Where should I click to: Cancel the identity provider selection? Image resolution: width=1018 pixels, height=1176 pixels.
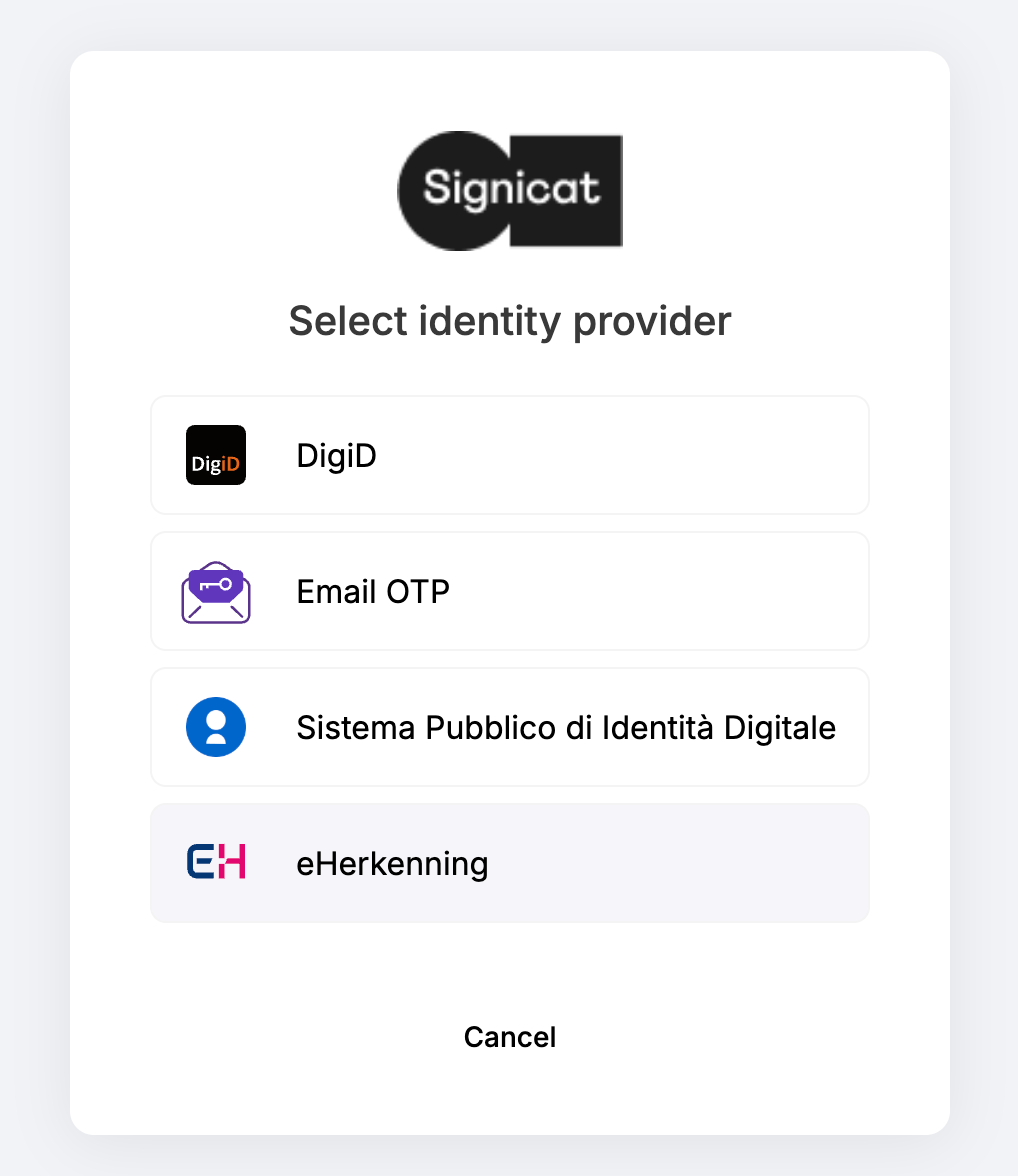509,1037
